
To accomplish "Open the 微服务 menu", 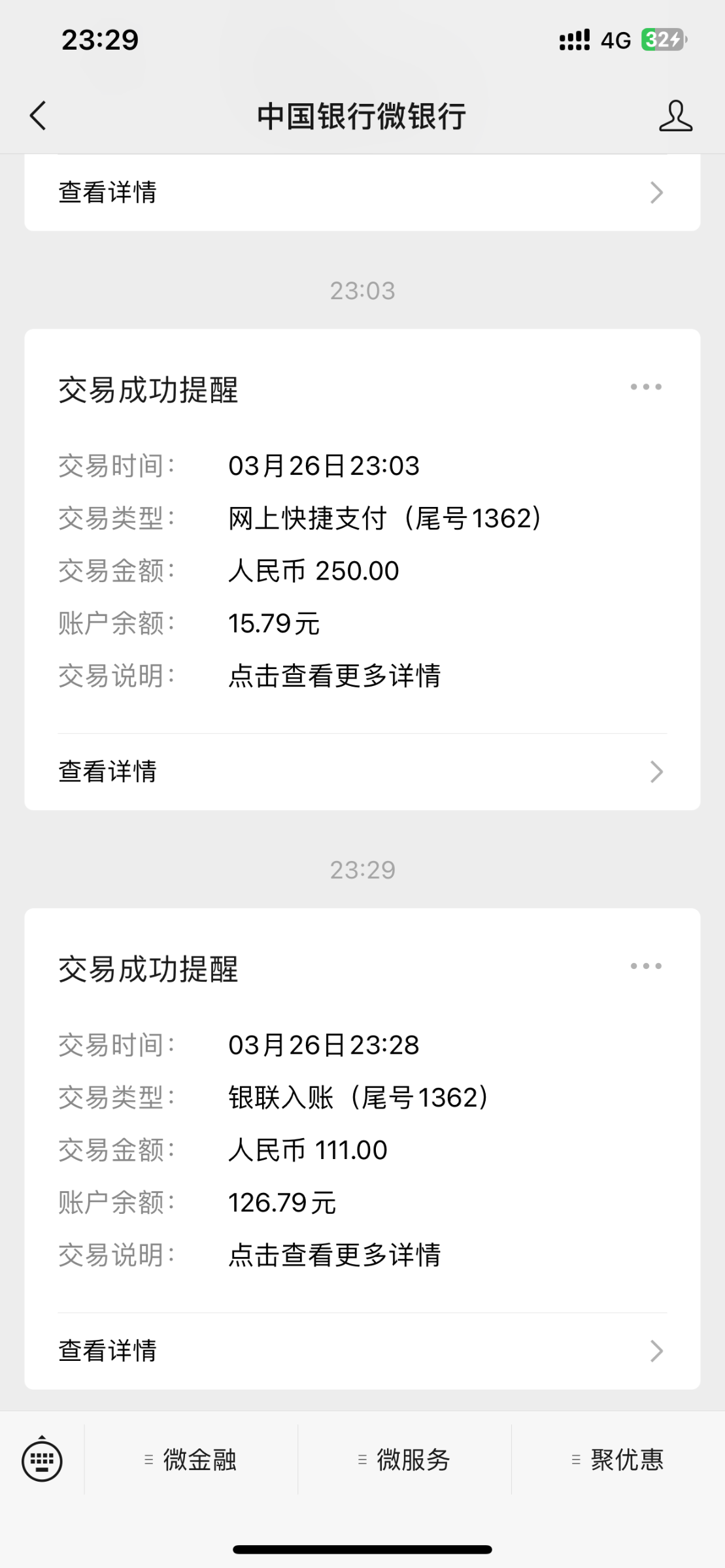I will pyautogui.click(x=405, y=1460).
